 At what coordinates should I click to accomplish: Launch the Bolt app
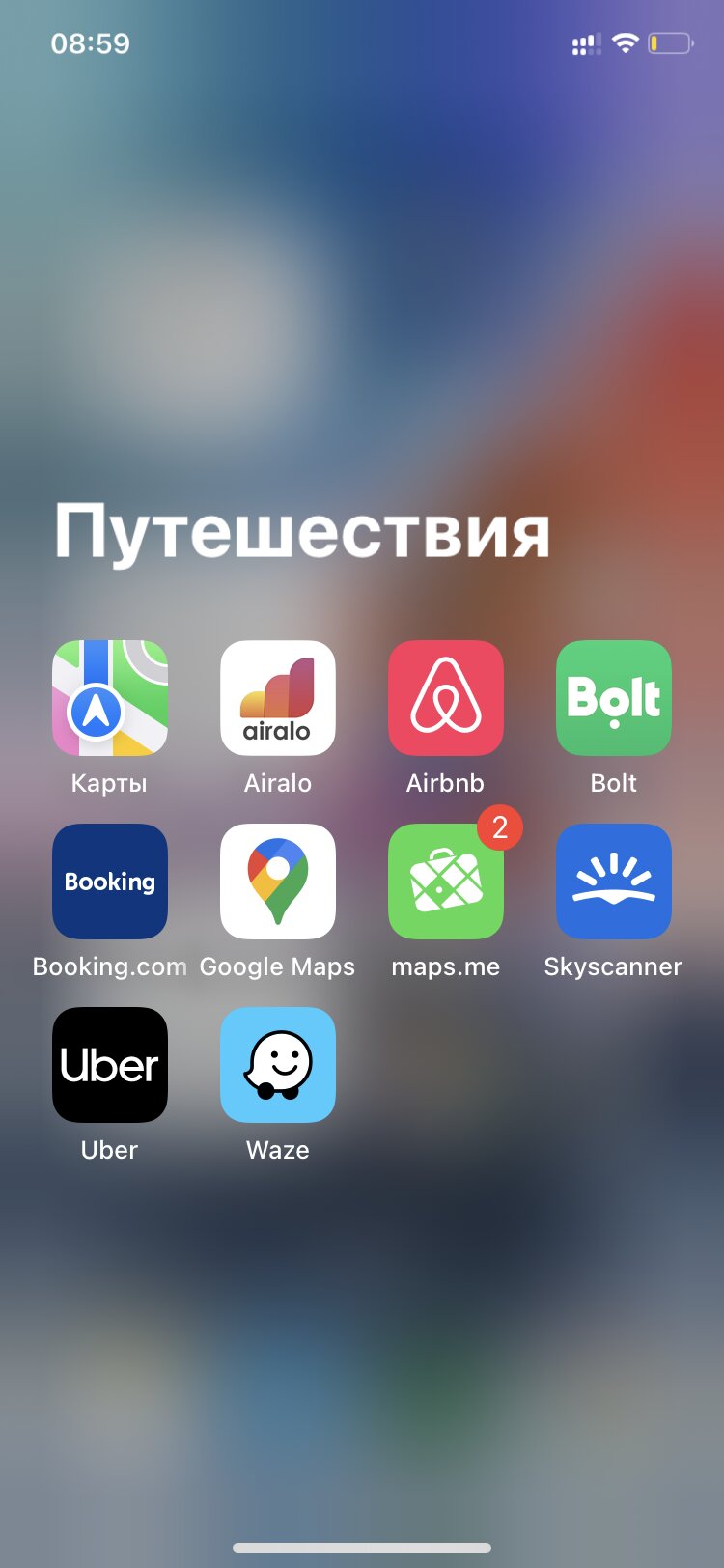pos(614,698)
